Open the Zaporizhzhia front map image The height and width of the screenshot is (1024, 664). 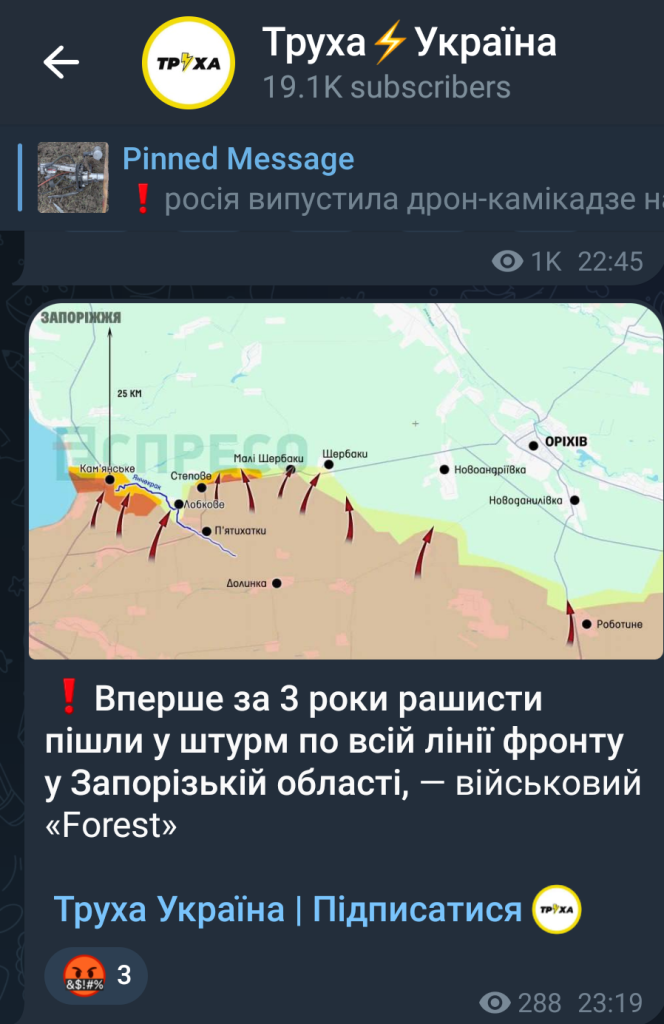(345, 481)
